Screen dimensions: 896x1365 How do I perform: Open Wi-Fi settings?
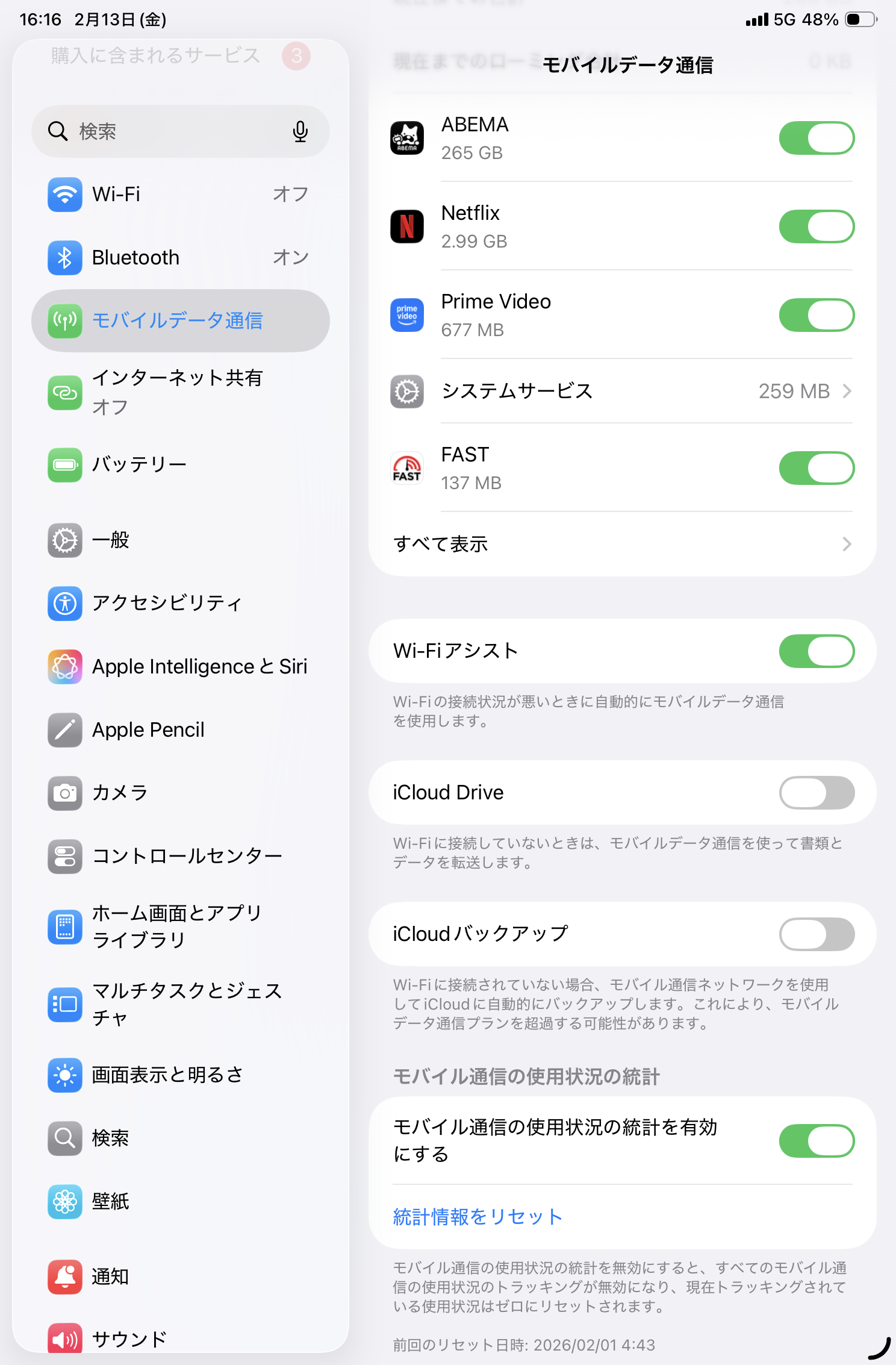(179, 194)
